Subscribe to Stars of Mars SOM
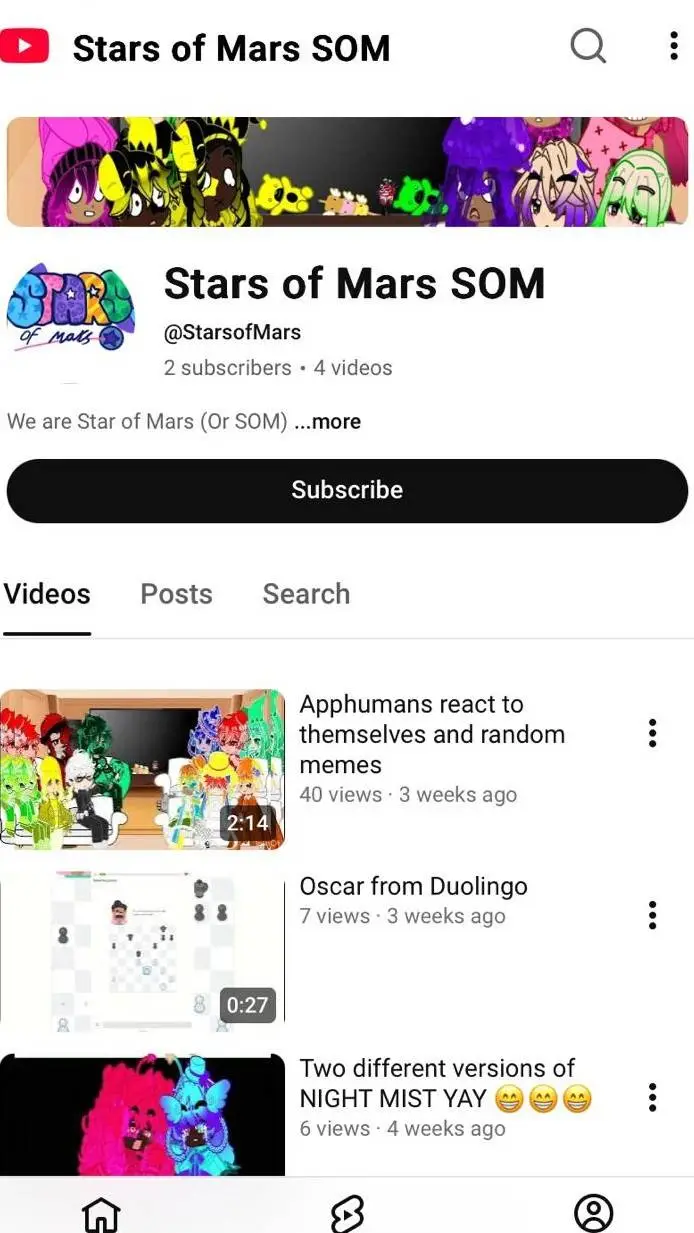Screen dimensions: 694x1233 pos(347,490)
